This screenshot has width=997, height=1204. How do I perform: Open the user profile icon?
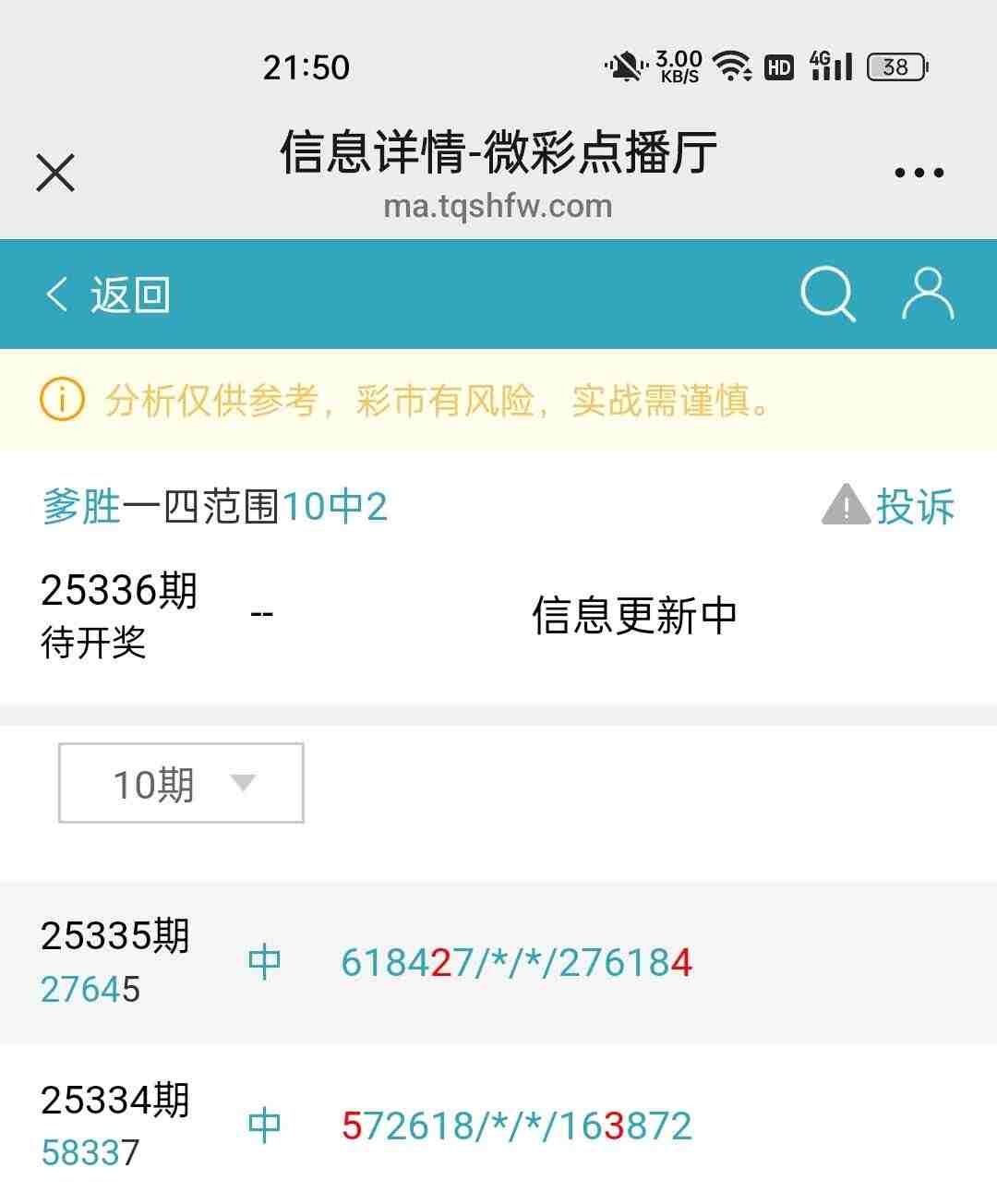point(928,294)
